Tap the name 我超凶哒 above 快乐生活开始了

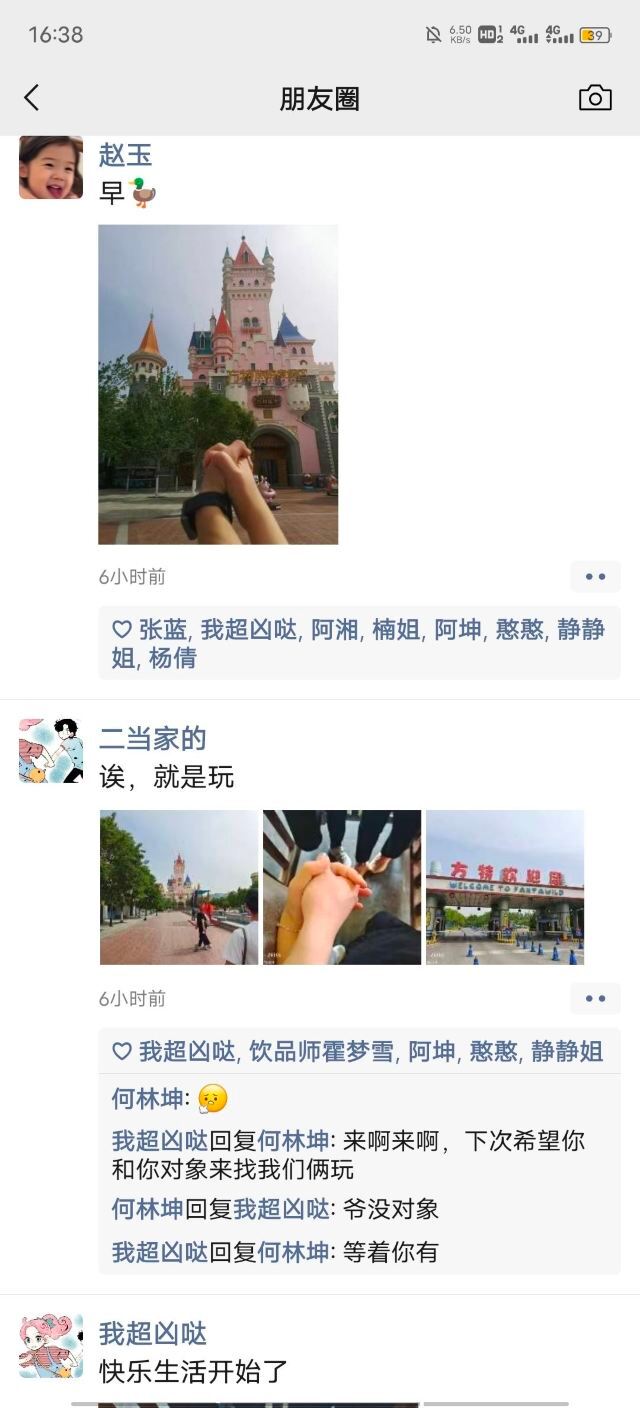pyautogui.click(x=152, y=1334)
